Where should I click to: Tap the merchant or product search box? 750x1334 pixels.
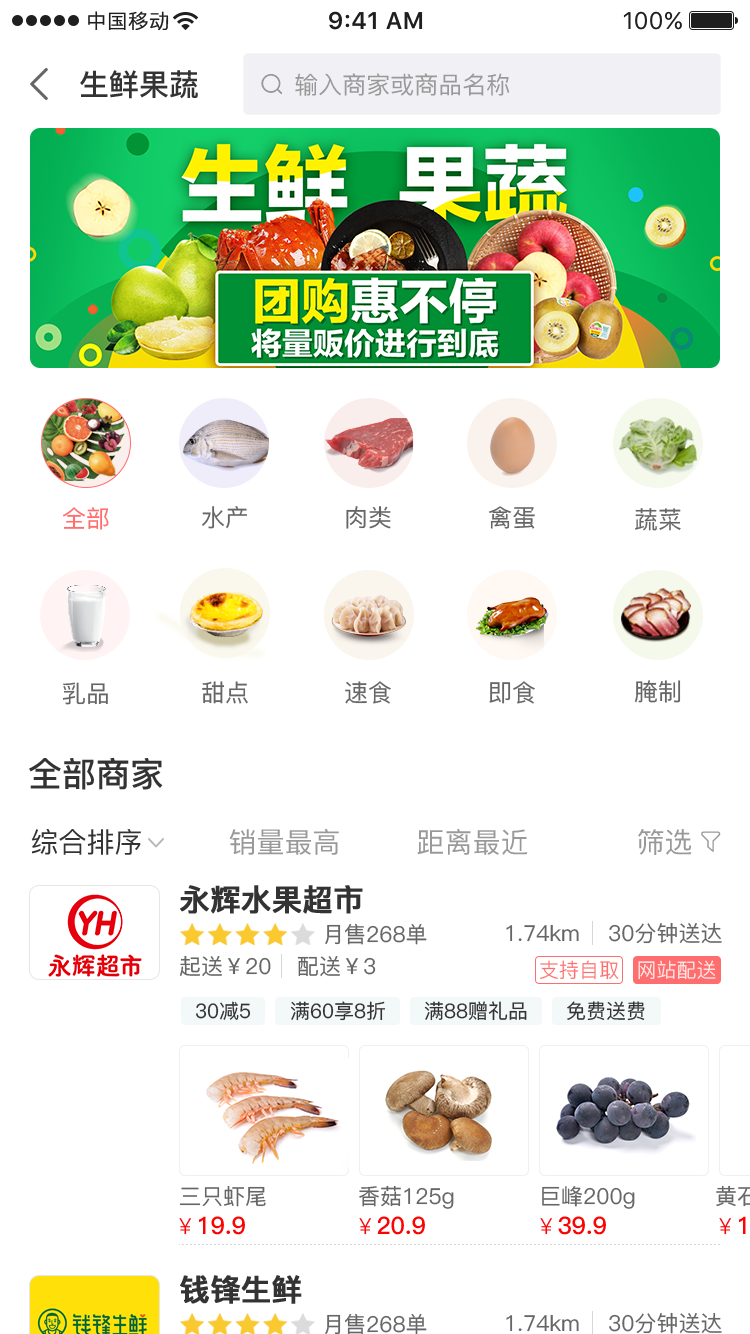click(481, 84)
